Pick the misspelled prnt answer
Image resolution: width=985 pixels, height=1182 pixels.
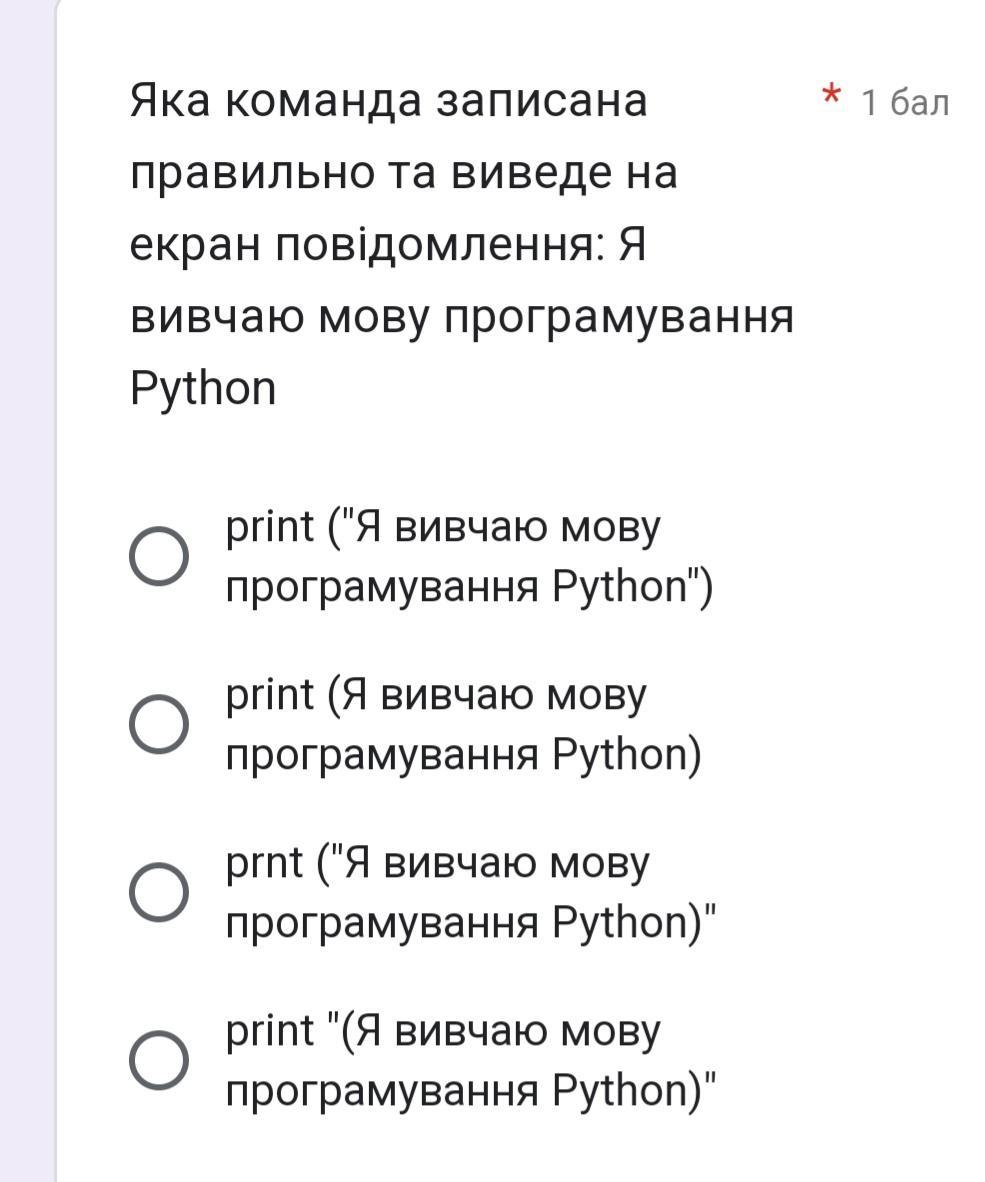[x=159, y=892]
